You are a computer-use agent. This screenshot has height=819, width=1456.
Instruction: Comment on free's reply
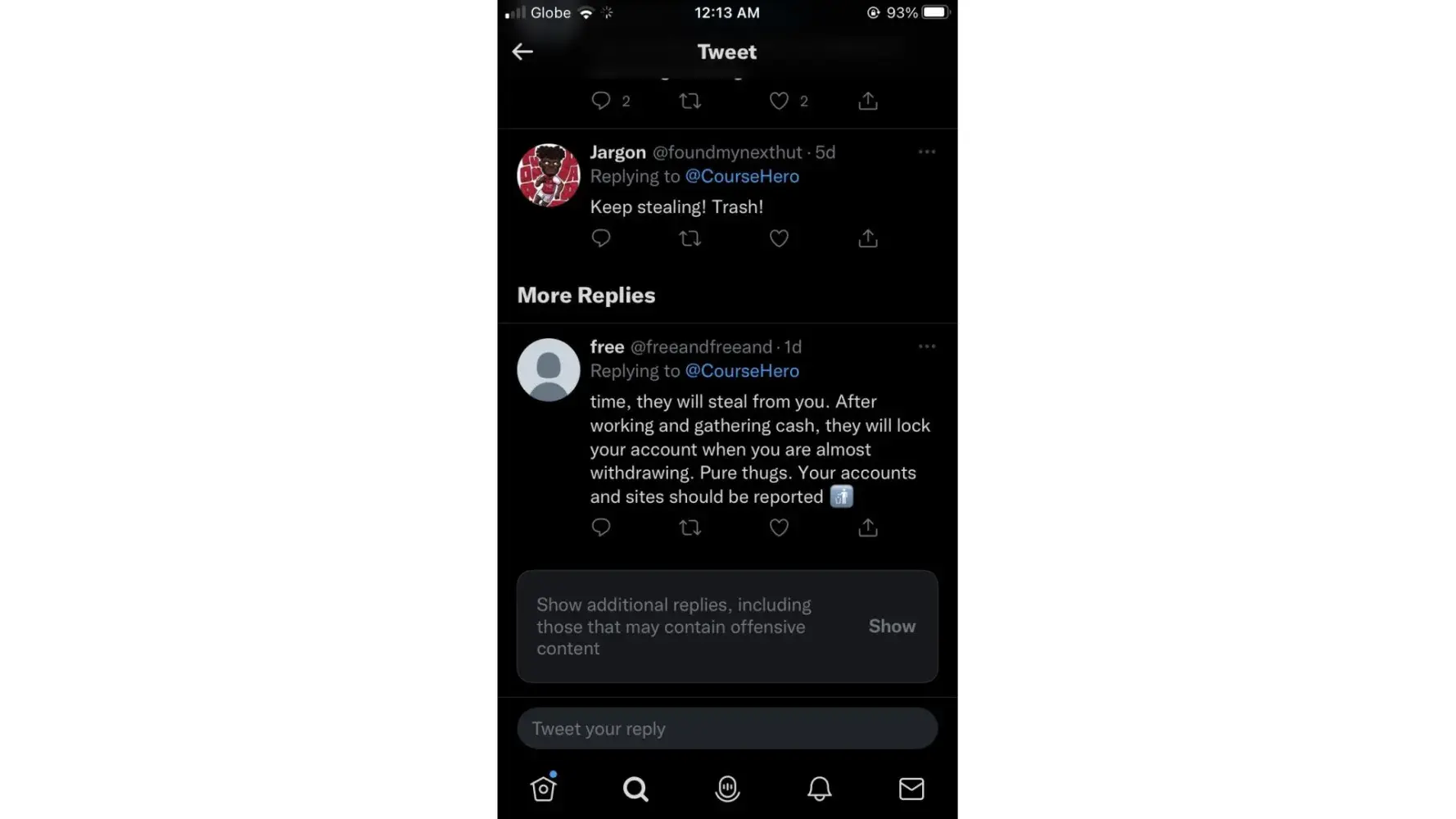click(601, 527)
